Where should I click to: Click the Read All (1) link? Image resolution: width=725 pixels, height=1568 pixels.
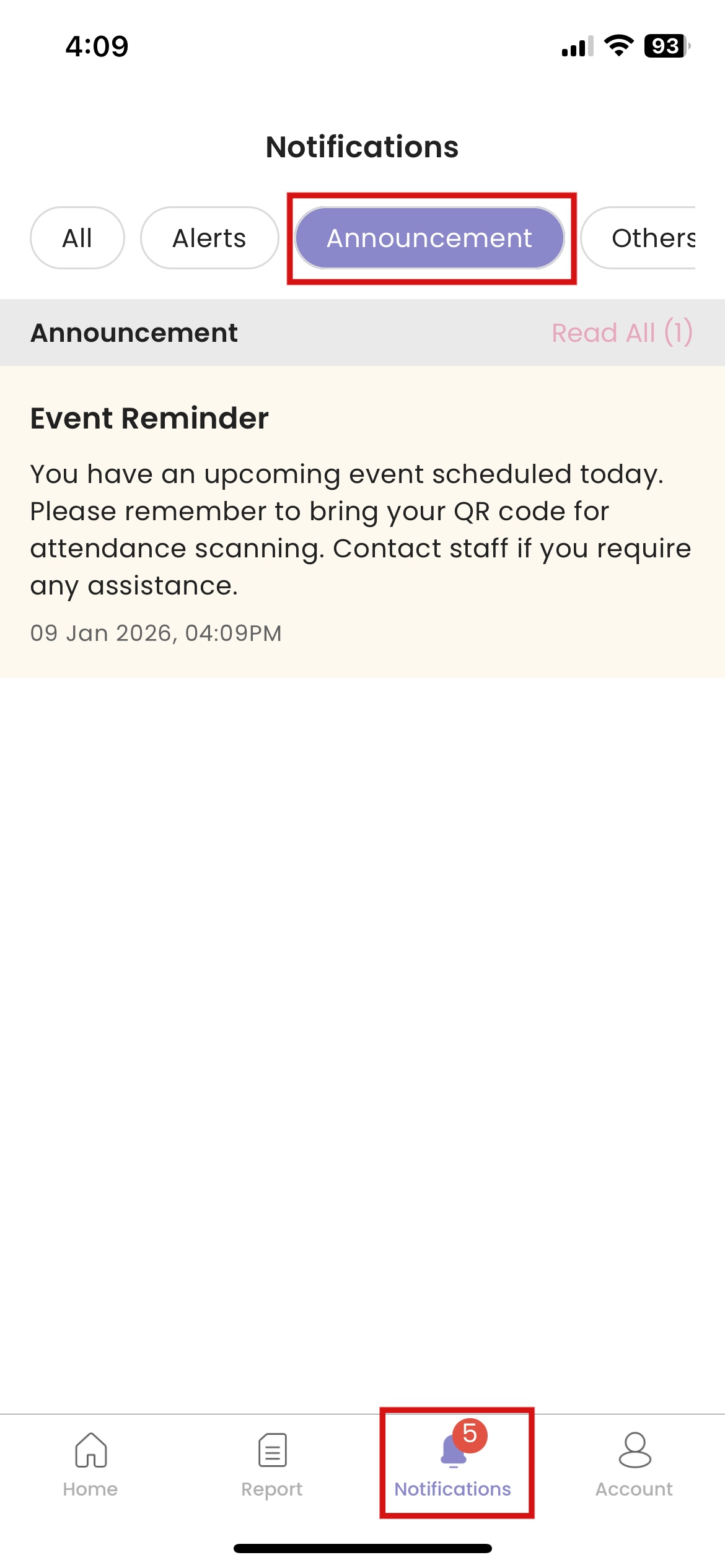(x=622, y=333)
